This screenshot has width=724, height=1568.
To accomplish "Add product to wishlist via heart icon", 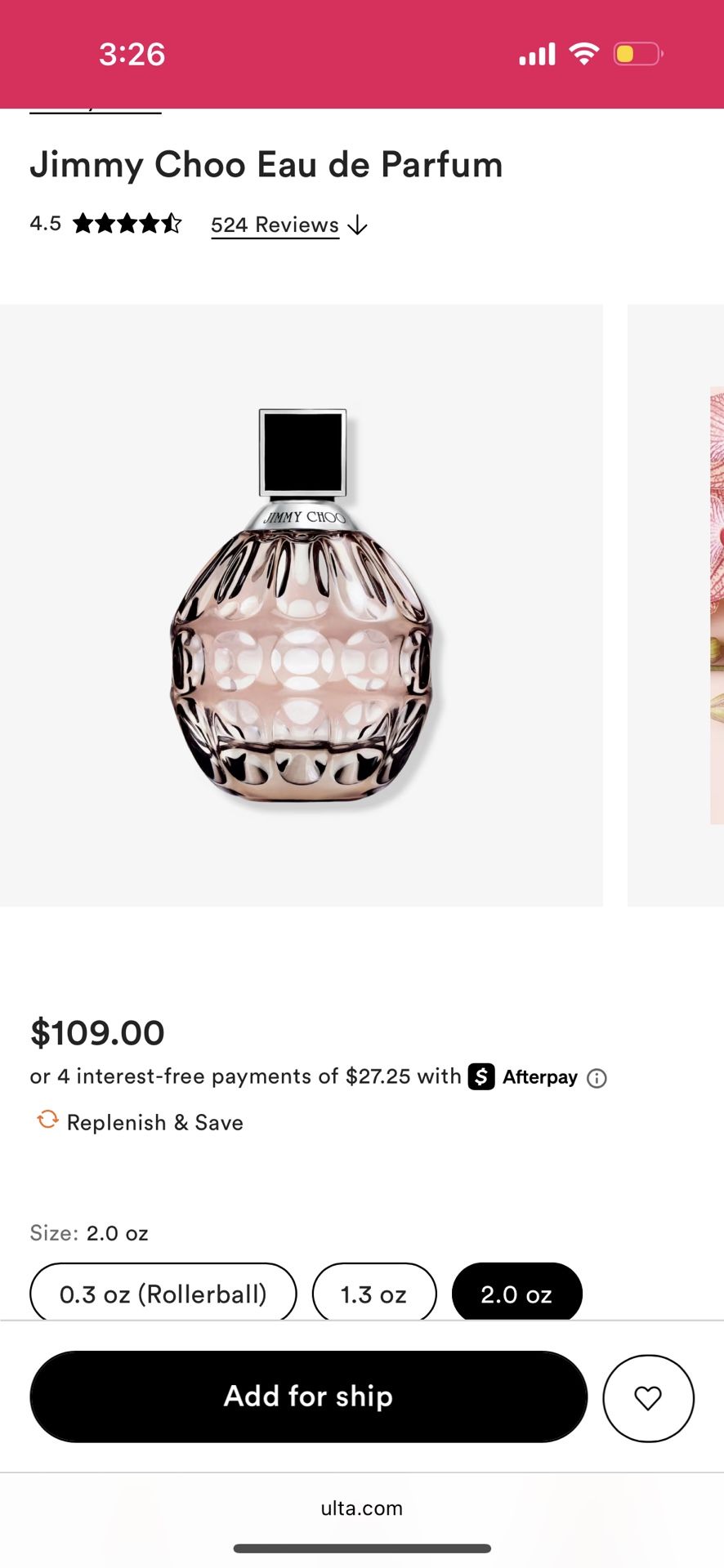I will 648,1397.
